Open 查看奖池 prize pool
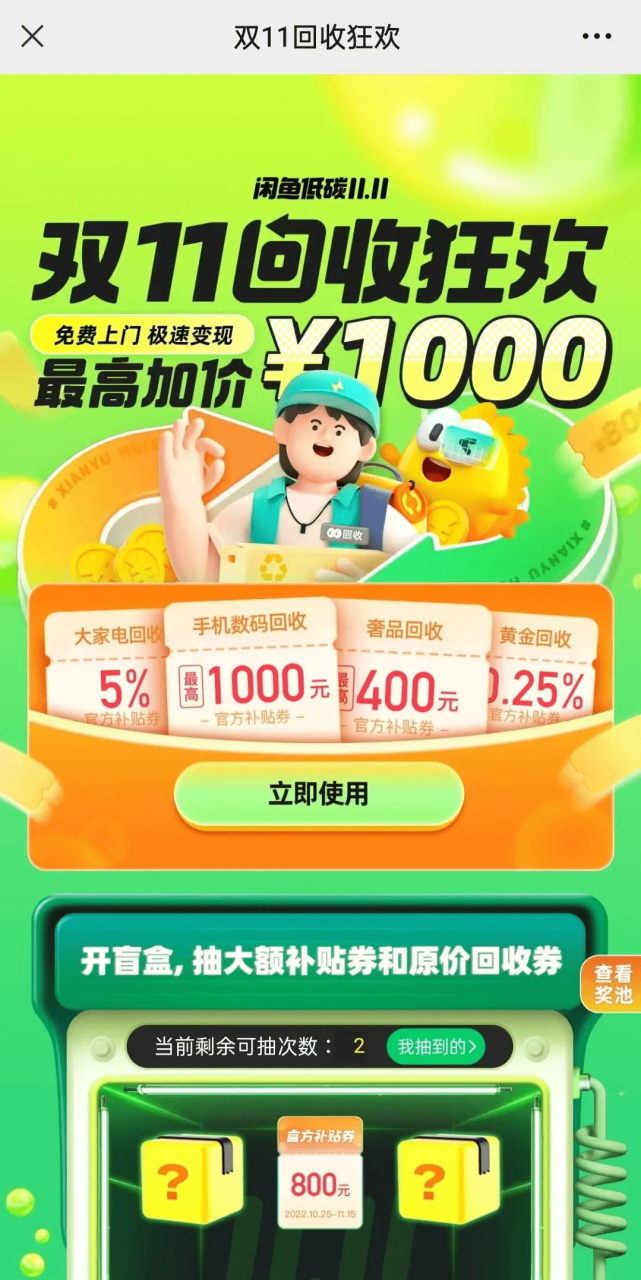Viewport: 641px width, 1280px height. (613, 982)
